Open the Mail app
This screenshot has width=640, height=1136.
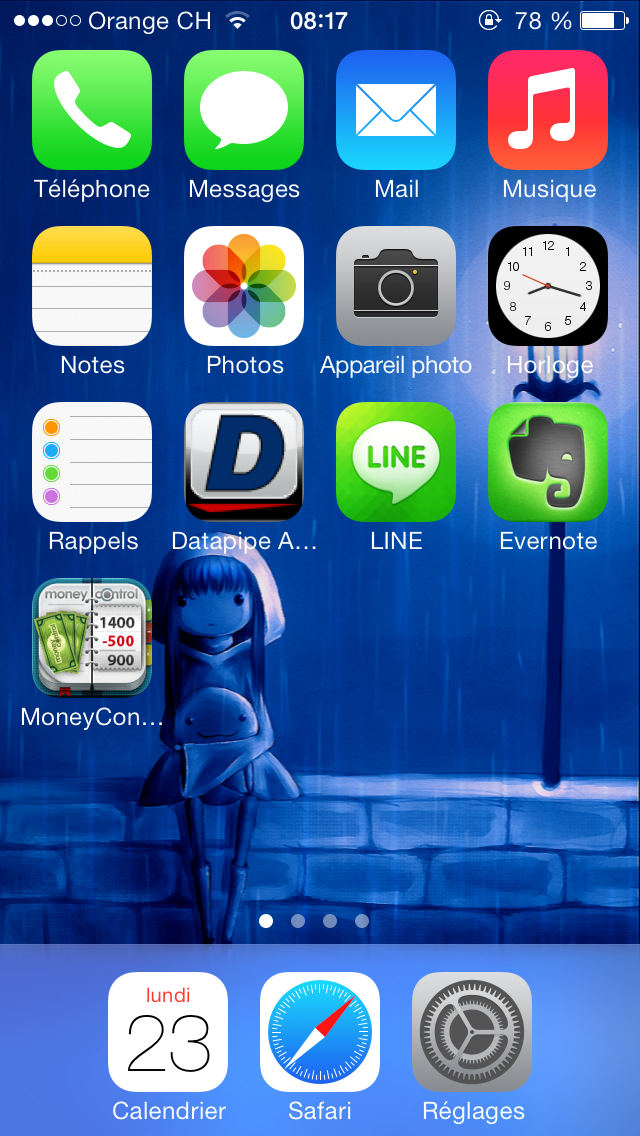pyautogui.click(x=396, y=110)
